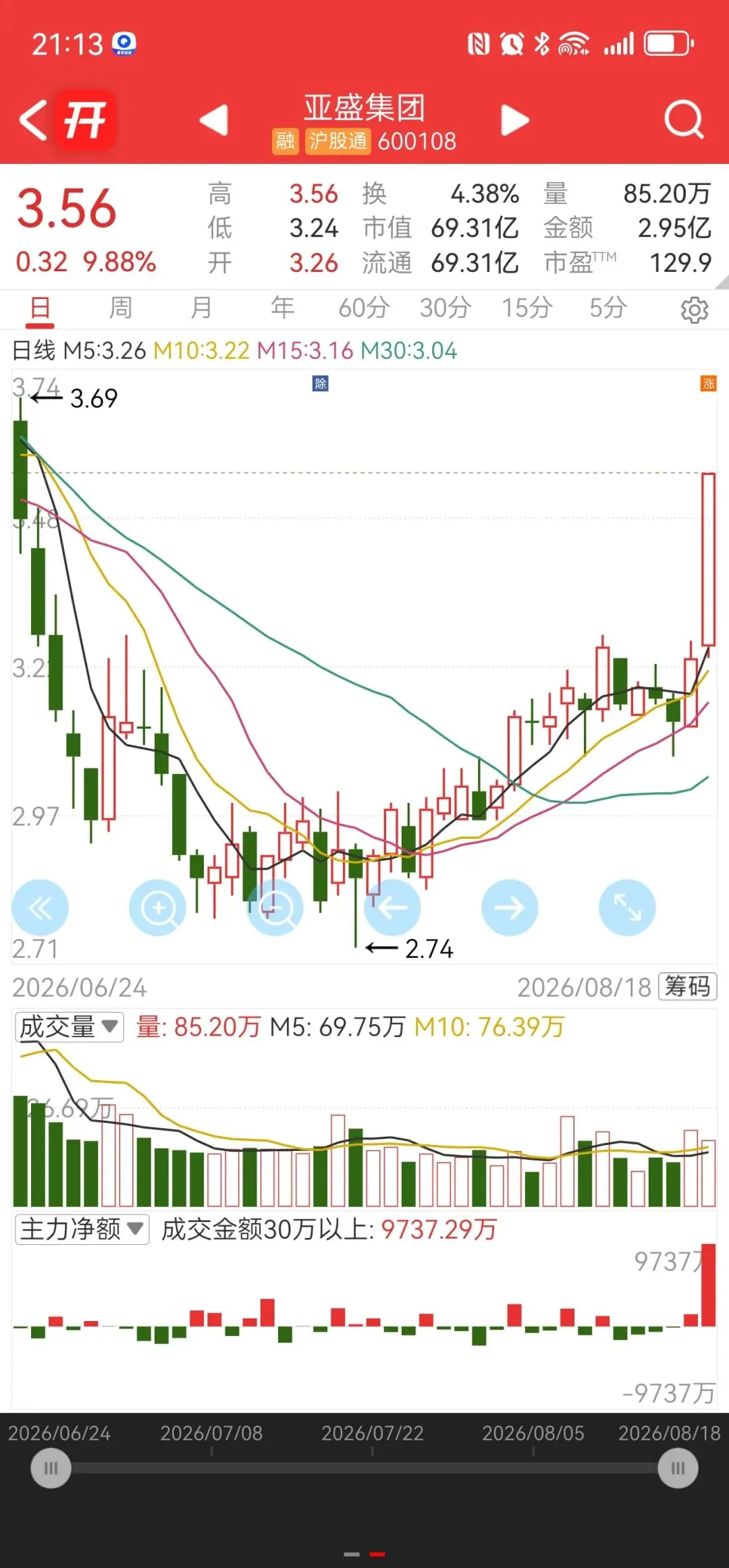Open the 主力净额 indicator dropdown
729x1568 pixels.
[82, 1229]
